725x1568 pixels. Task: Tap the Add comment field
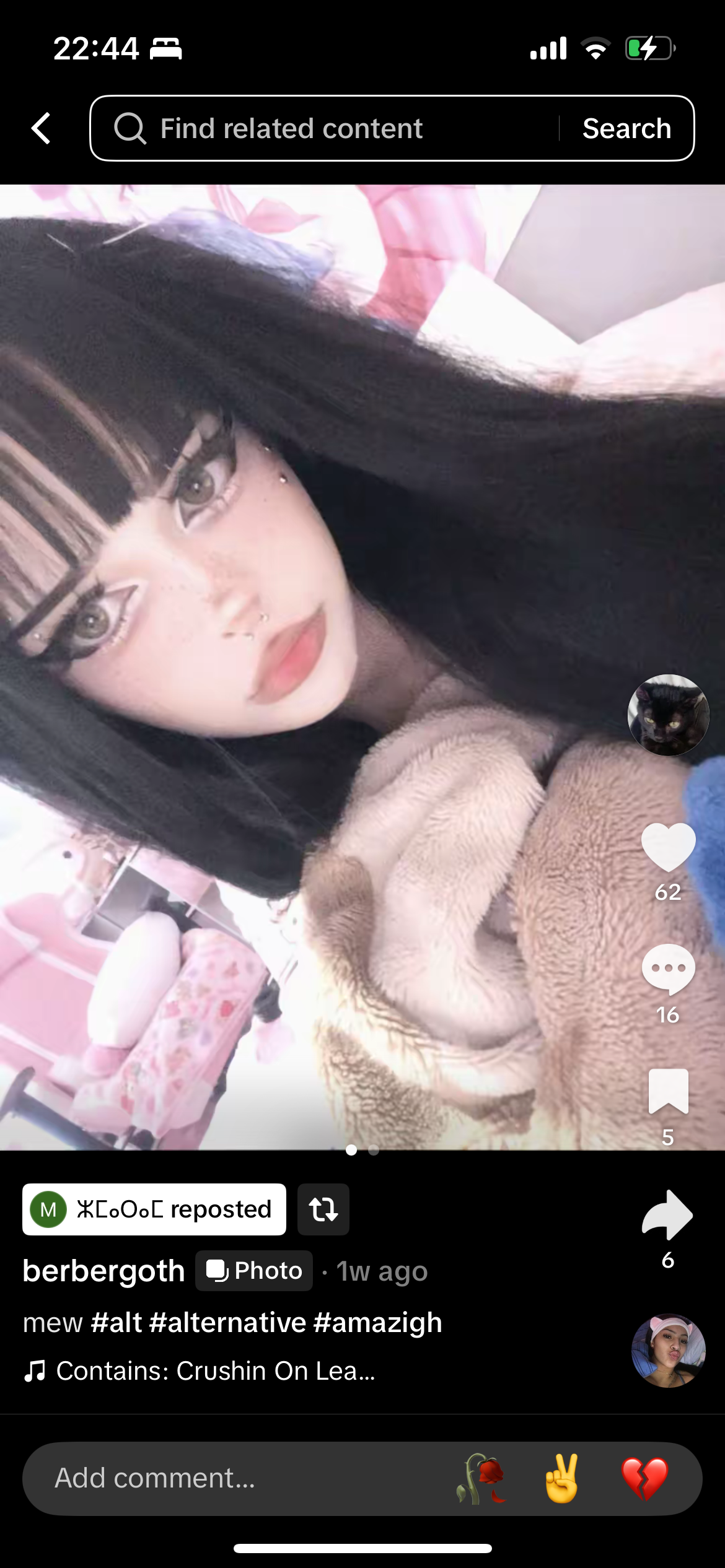coord(235,1478)
